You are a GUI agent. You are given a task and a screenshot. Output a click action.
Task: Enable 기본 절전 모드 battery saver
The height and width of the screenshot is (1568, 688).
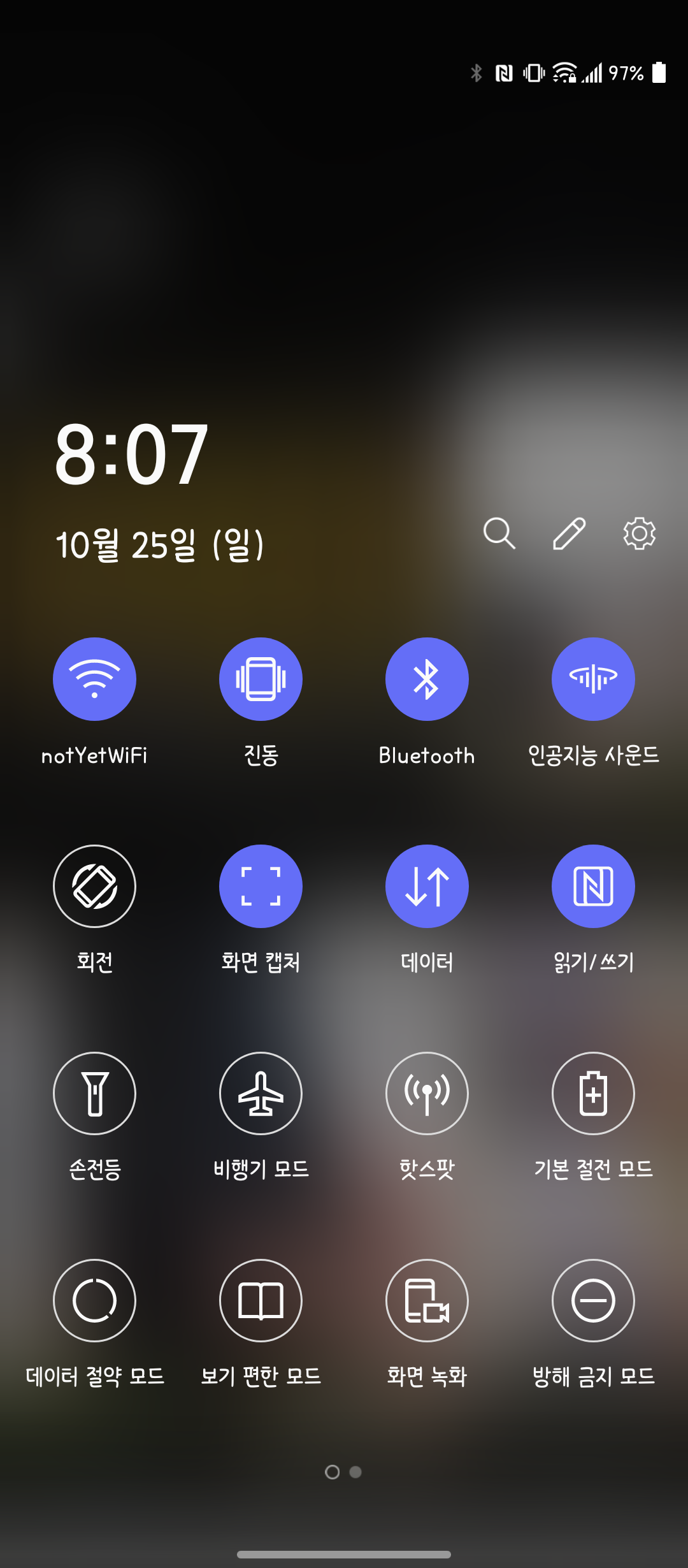pos(593,1093)
